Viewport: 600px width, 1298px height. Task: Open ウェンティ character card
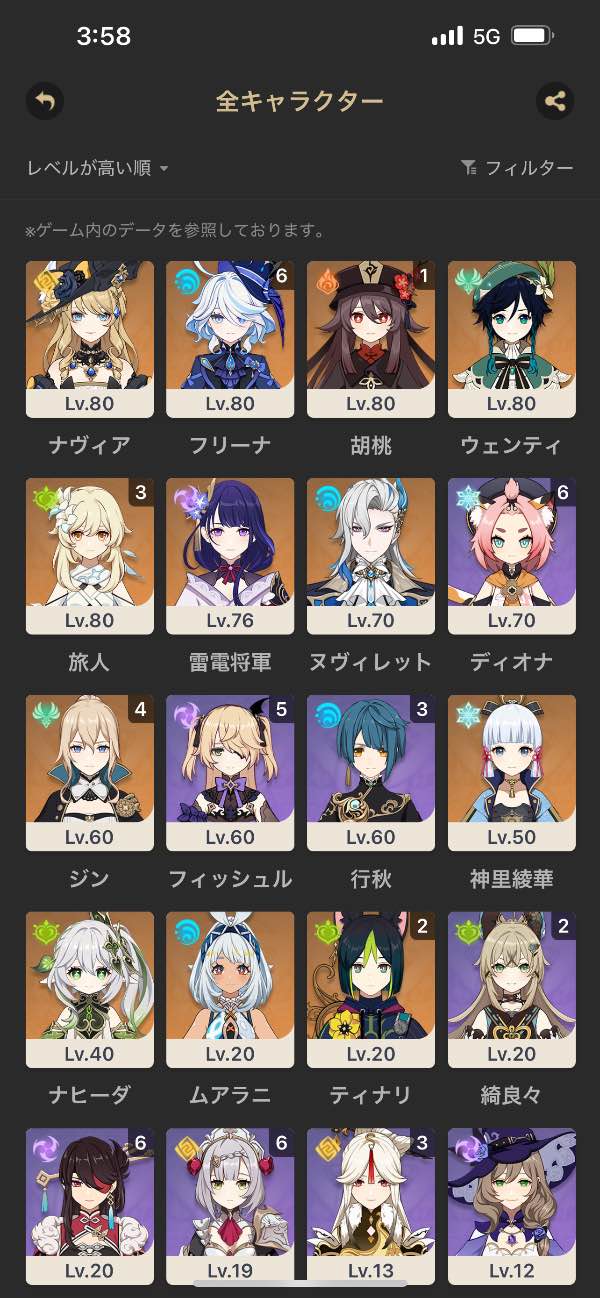click(x=512, y=340)
